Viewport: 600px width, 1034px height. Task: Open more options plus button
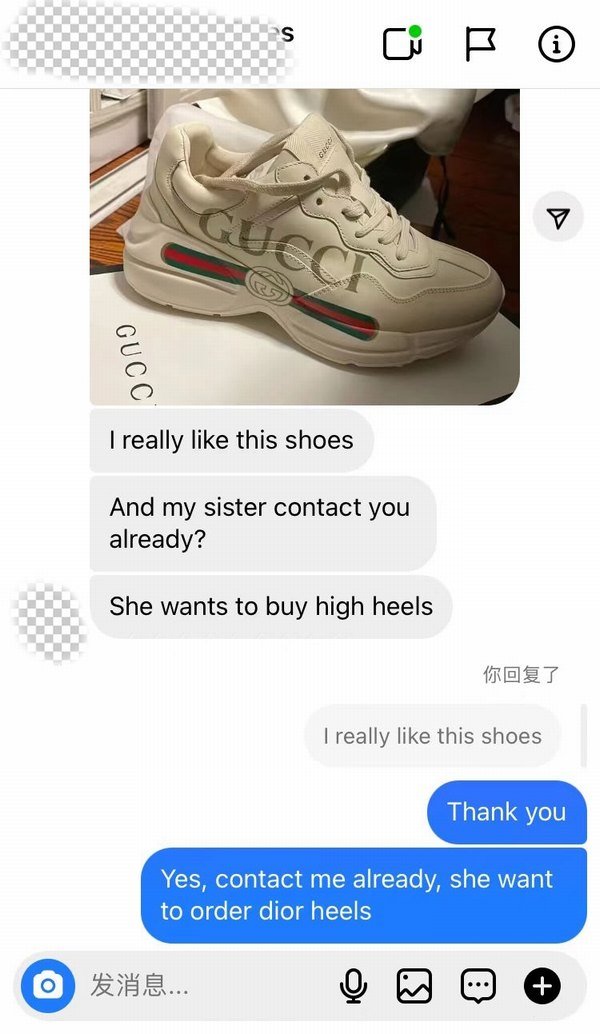(541, 987)
